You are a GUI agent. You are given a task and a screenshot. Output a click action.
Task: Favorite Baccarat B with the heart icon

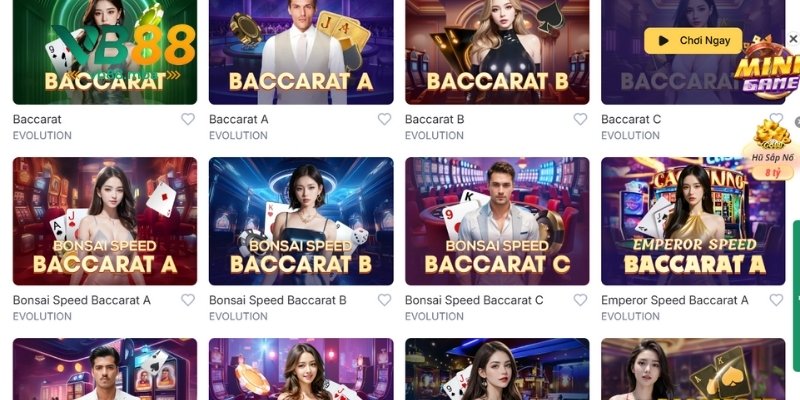[580, 119]
